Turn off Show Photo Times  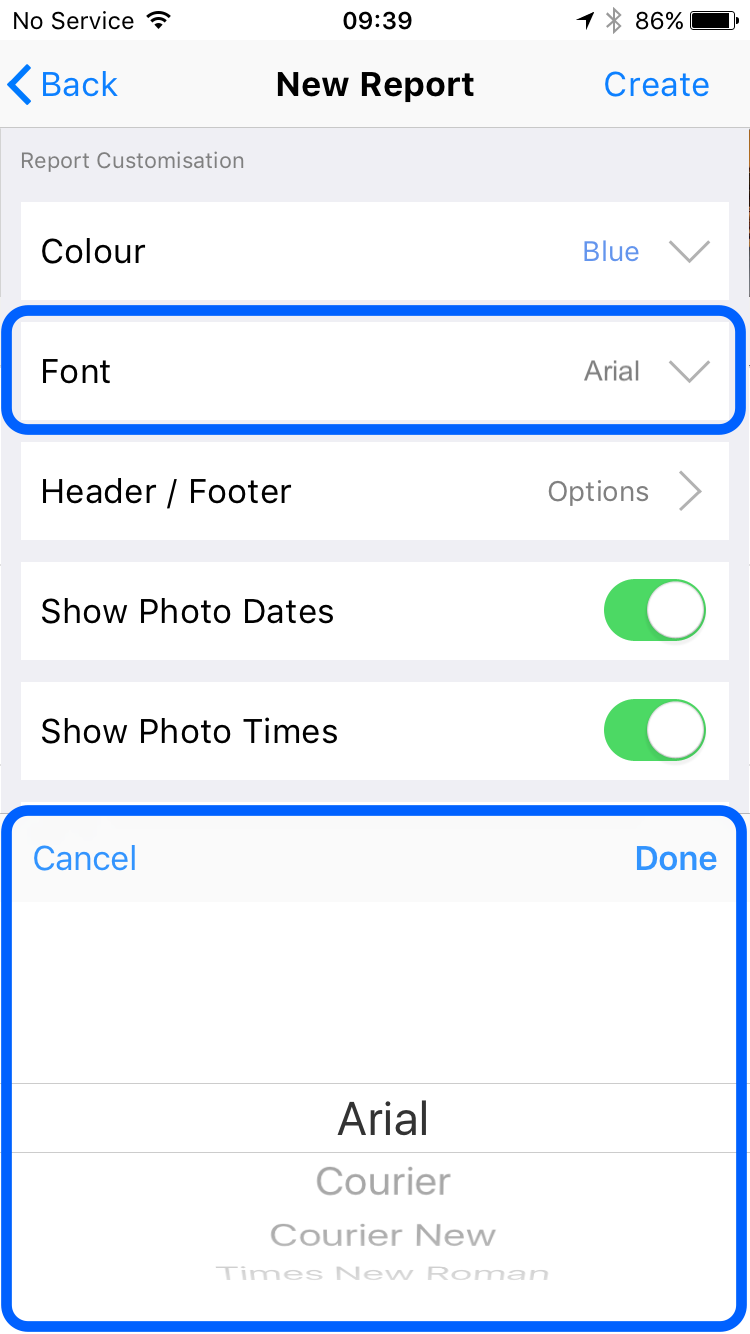pos(655,731)
